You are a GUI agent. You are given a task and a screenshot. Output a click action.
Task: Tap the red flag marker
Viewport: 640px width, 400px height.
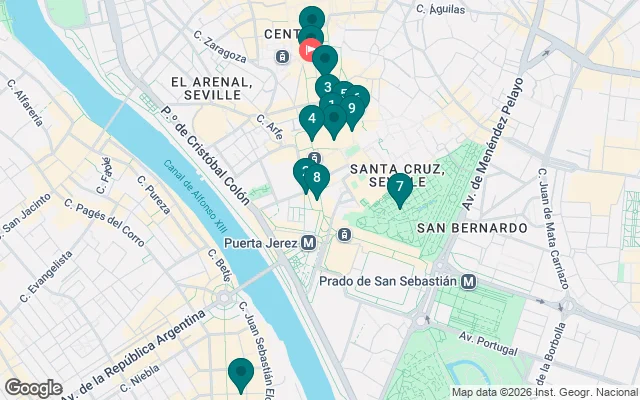coord(311,51)
